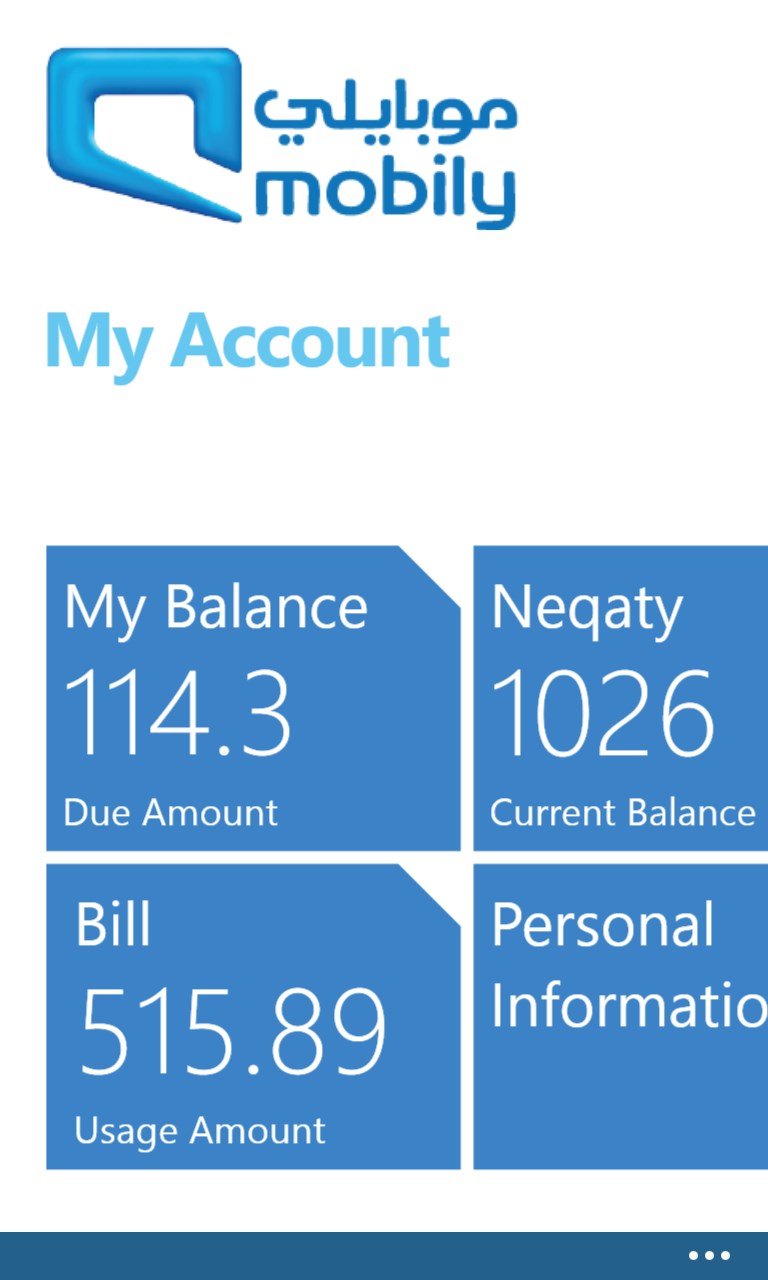Screen dimensions: 768x1280
Task: Open the Bill usage amount tile
Action: click(x=253, y=1016)
